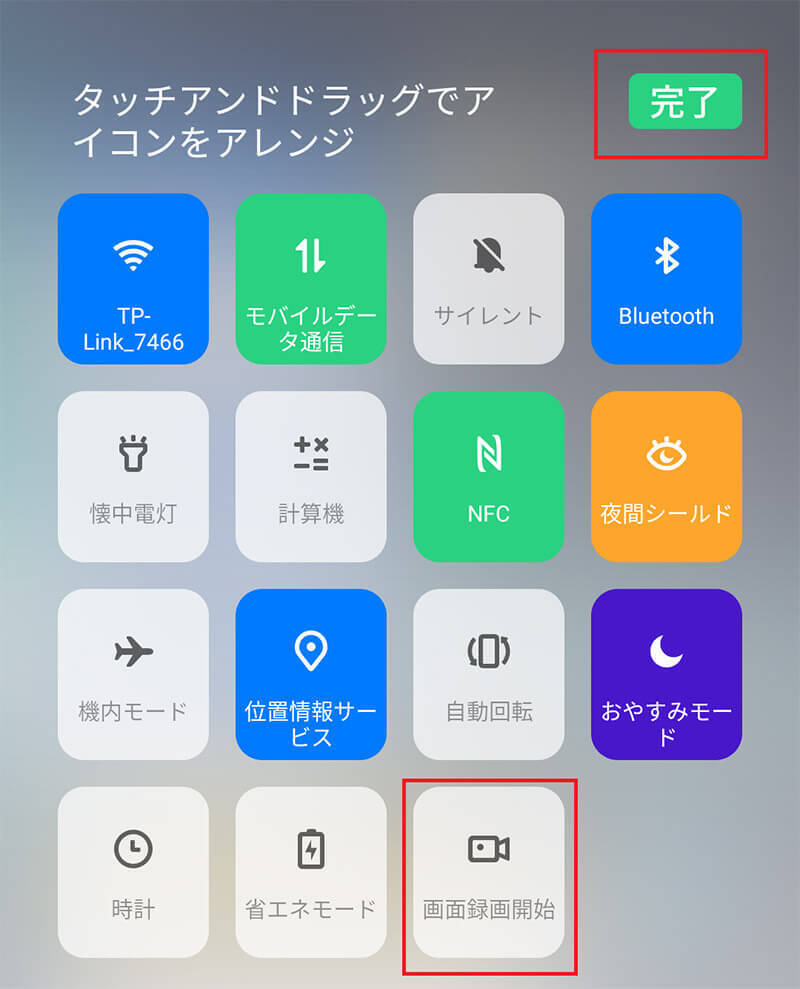Image resolution: width=800 pixels, height=989 pixels.
Task: Start screen recording with 画面録画開始
Action: pyautogui.click(x=489, y=872)
